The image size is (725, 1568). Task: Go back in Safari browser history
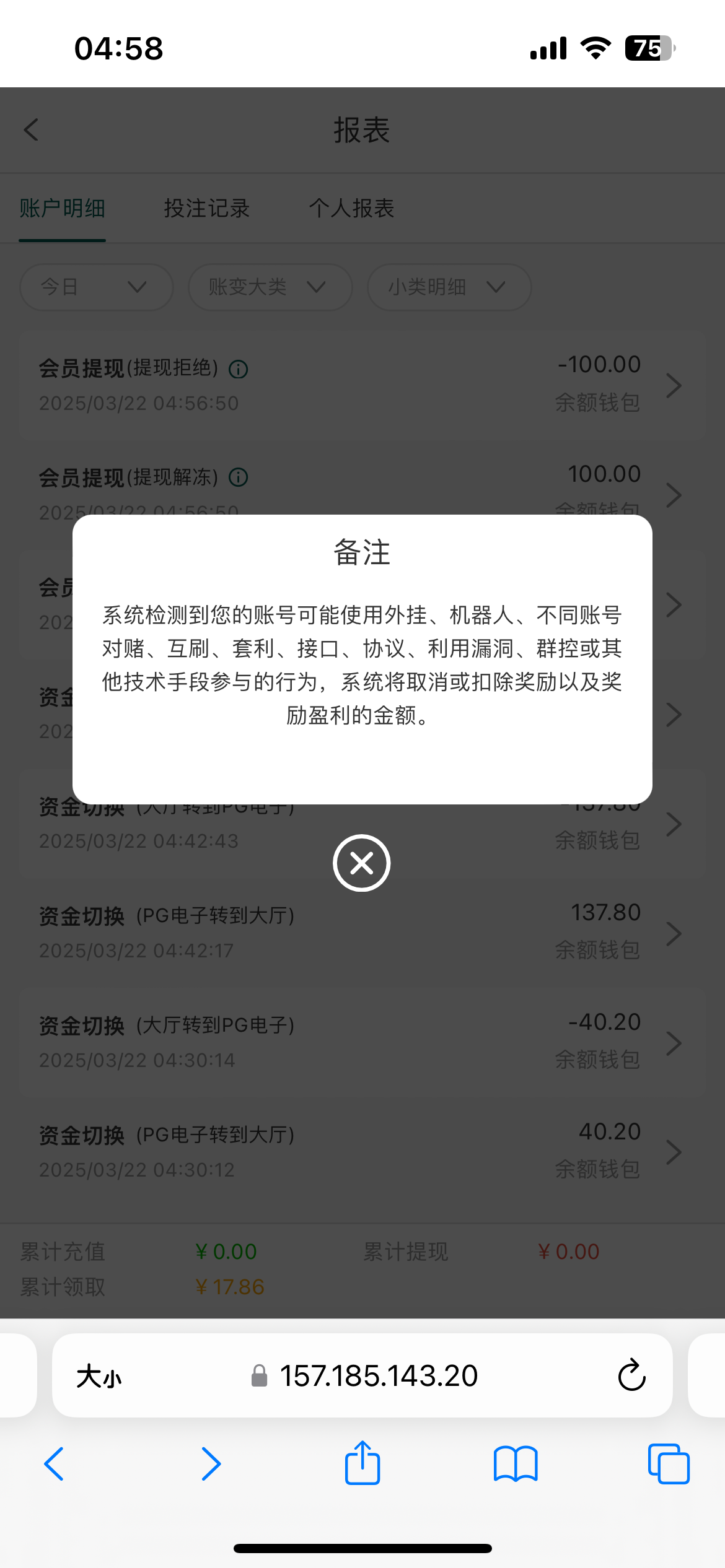[x=55, y=1464]
